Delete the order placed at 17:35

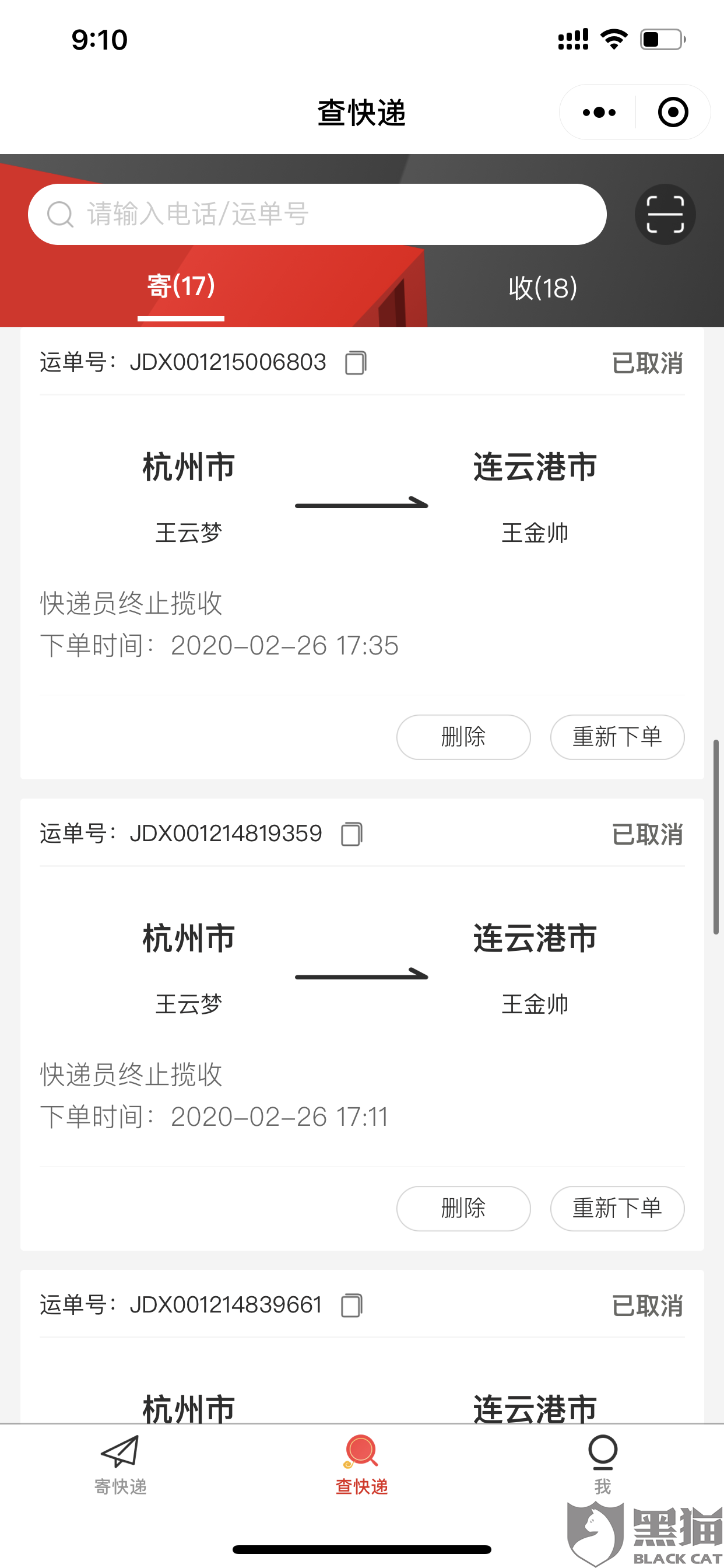[x=463, y=737]
